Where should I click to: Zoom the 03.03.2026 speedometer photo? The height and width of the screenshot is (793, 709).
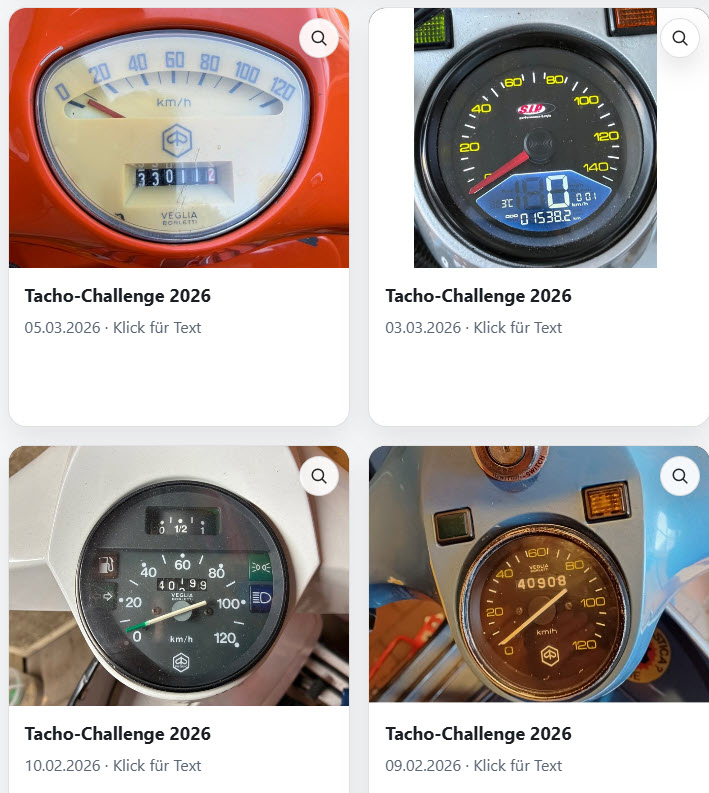pyautogui.click(x=679, y=38)
